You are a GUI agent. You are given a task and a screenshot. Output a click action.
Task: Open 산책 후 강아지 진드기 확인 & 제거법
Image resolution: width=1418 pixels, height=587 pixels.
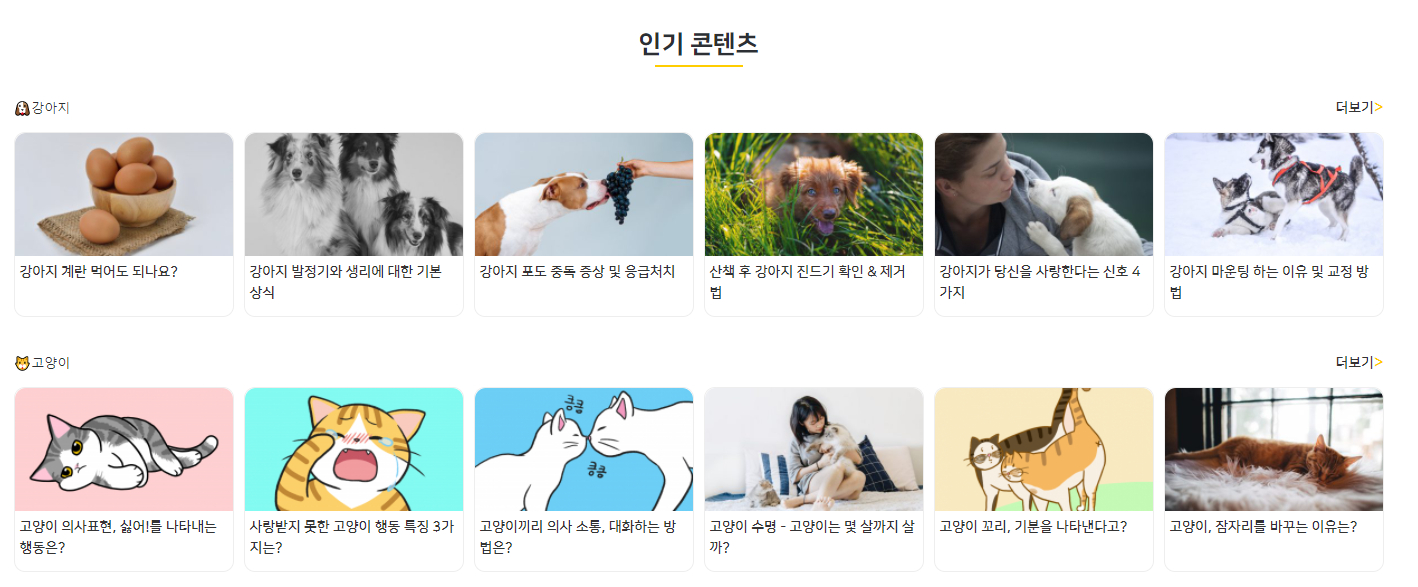tap(814, 225)
